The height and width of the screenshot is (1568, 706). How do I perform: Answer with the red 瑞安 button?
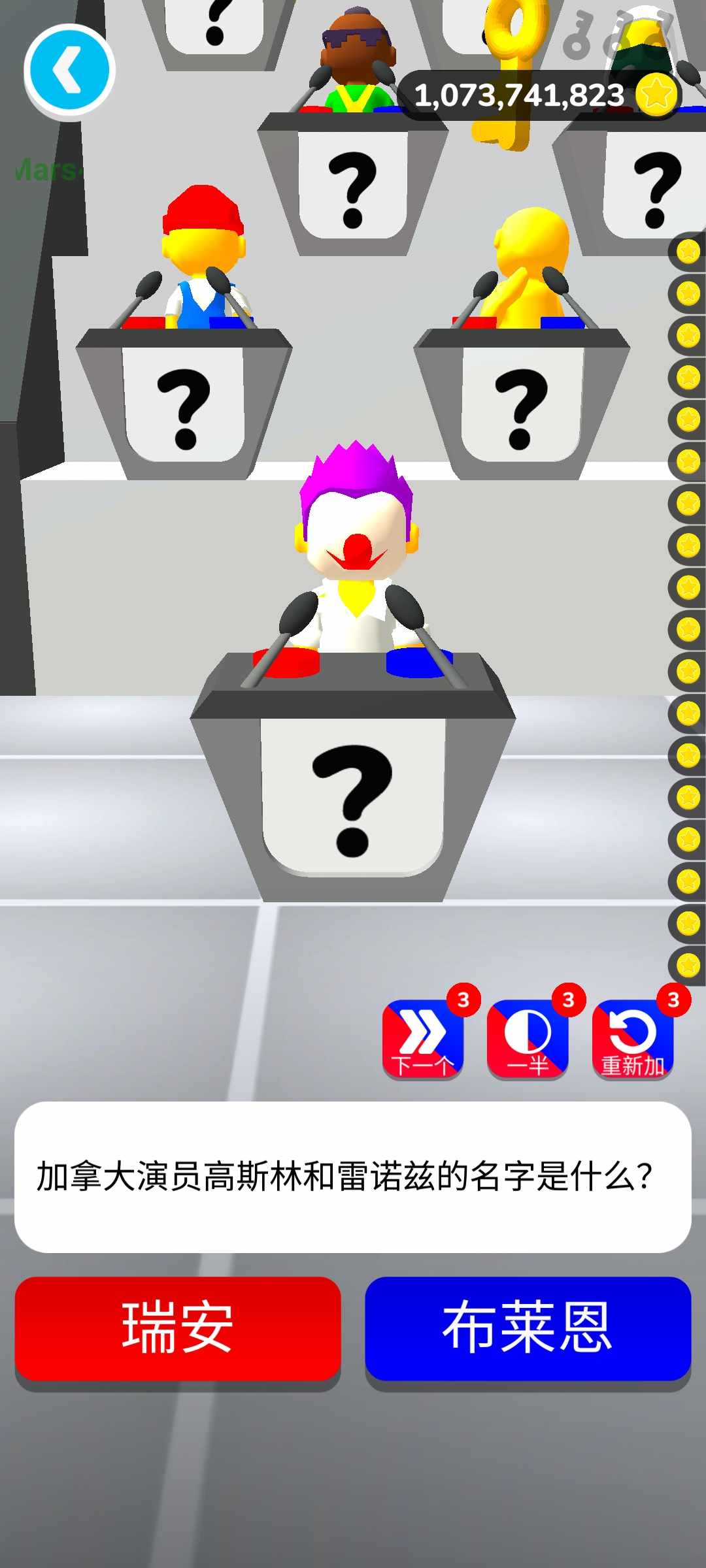178,1328
